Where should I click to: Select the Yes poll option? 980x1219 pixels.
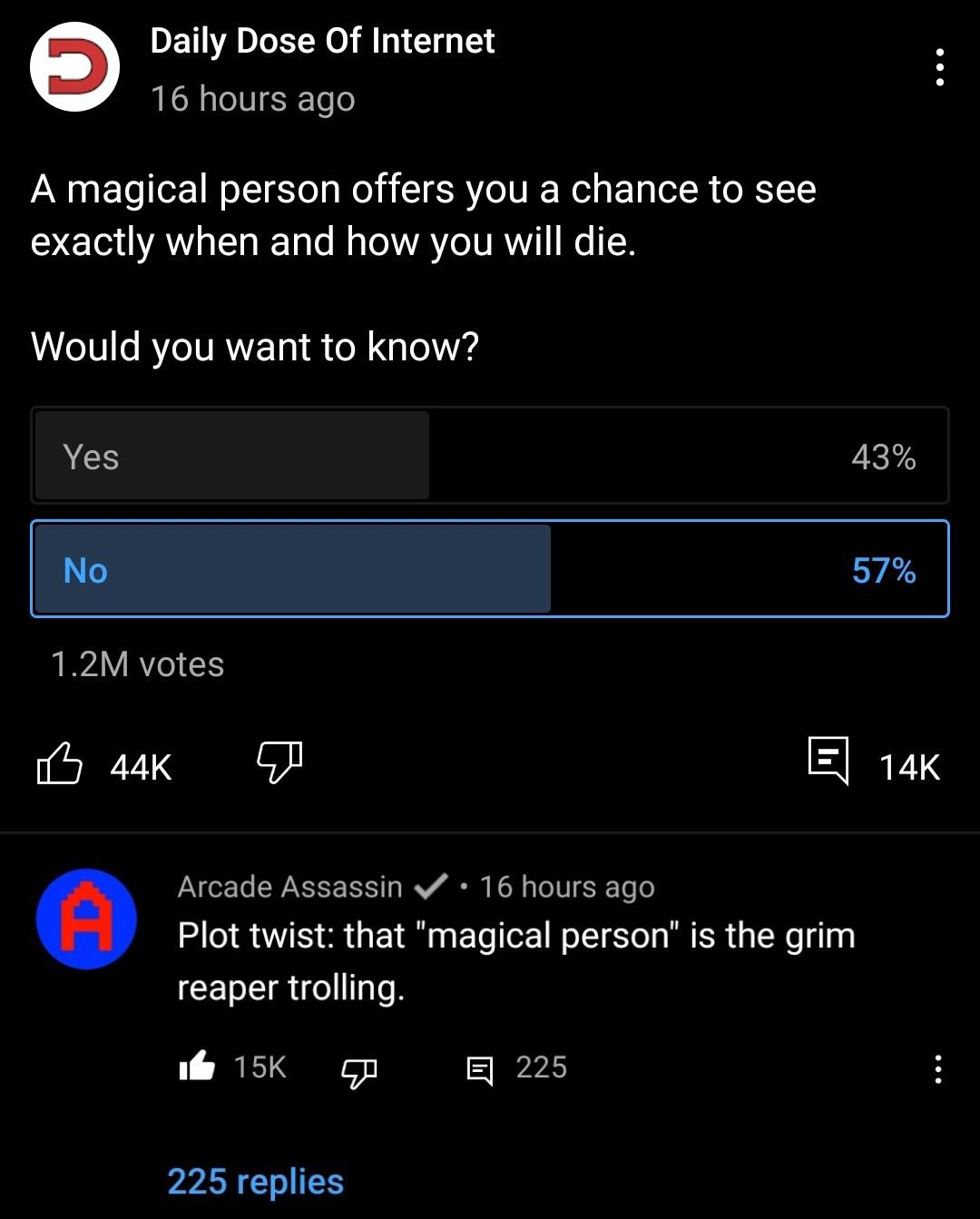click(490, 456)
